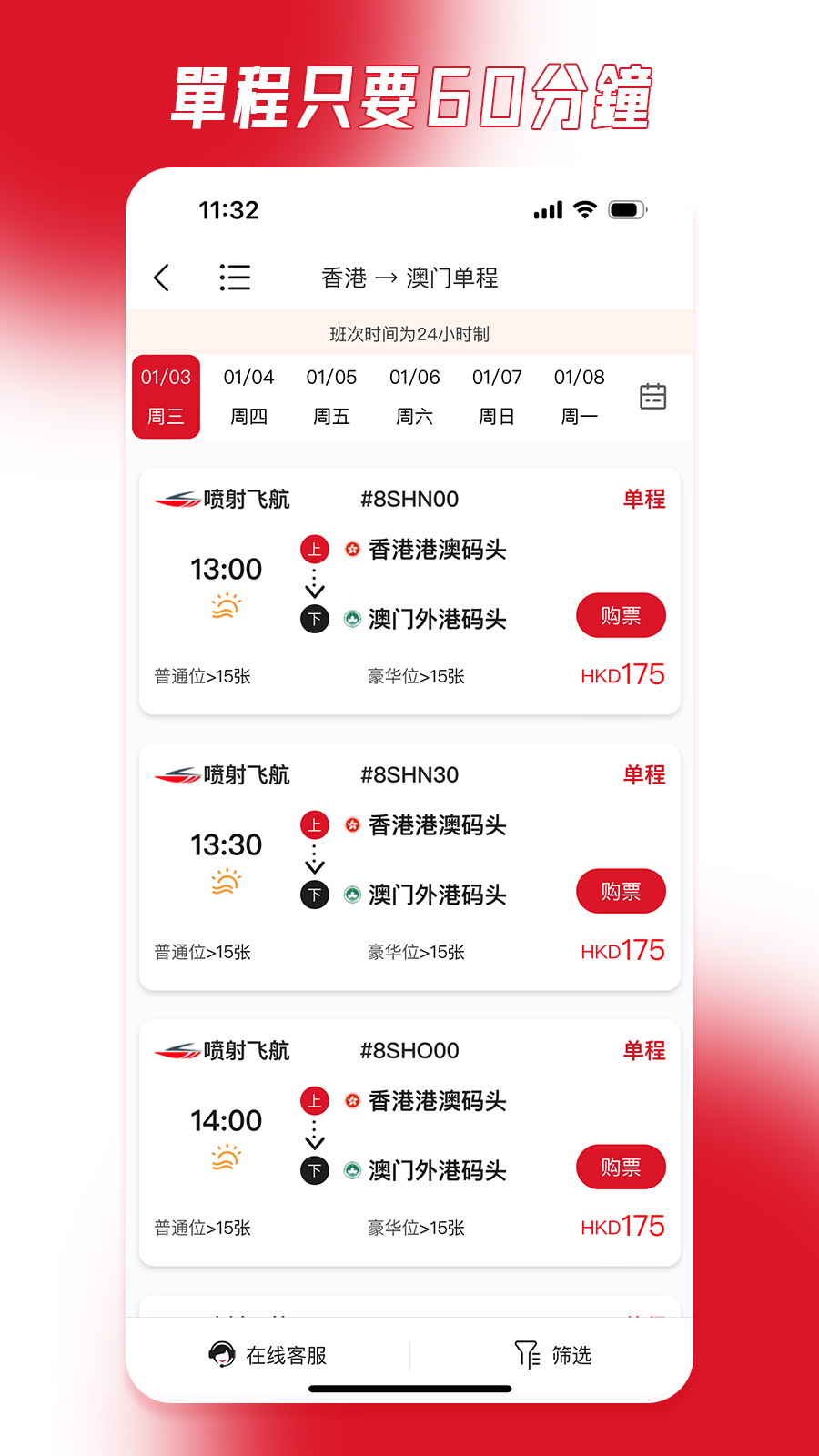Screen dimensions: 819x1456
Task: Open the calendar date picker icon
Action: [652, 396]
